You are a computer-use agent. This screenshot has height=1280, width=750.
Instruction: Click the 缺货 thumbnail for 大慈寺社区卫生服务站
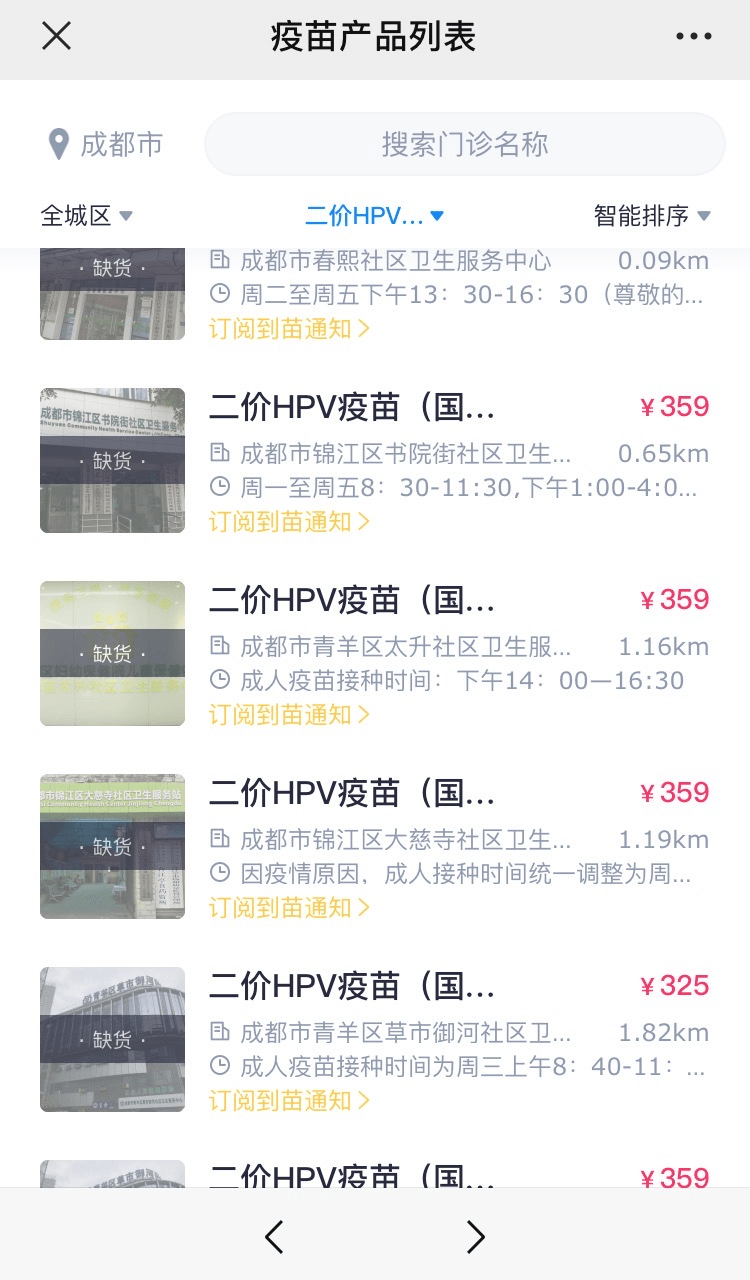112,845
